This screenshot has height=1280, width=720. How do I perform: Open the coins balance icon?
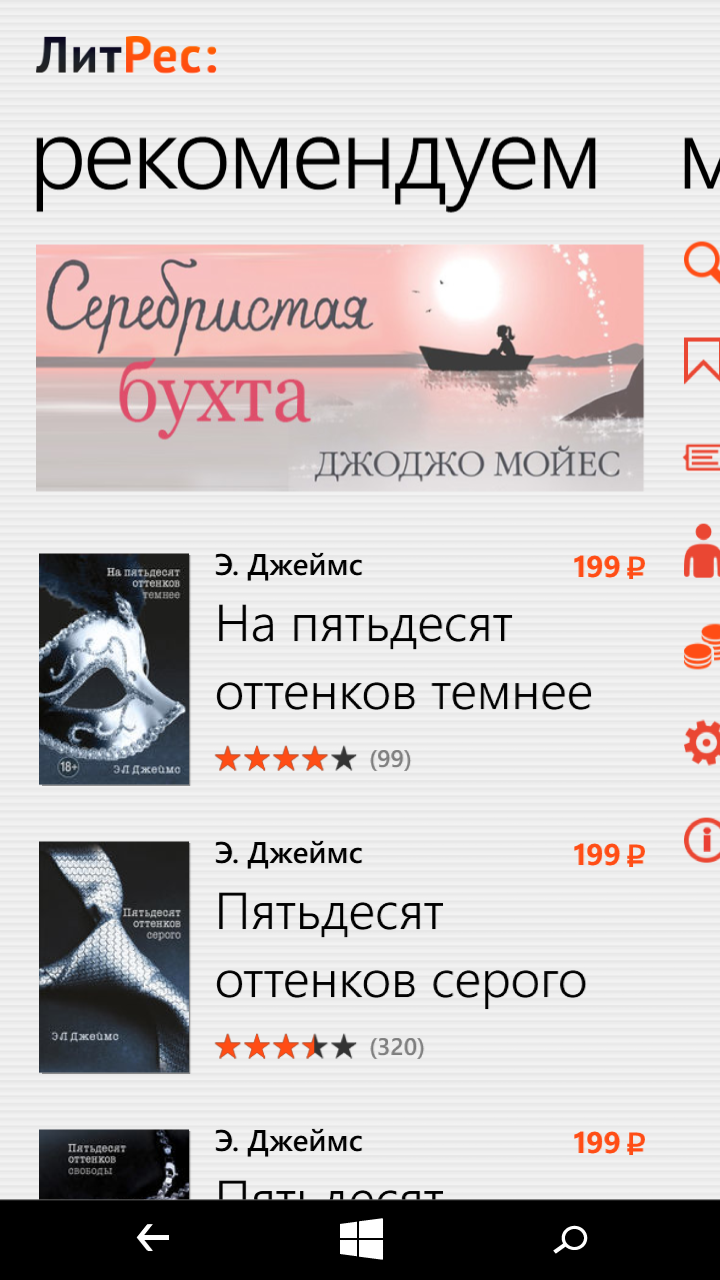coord(702,646)
